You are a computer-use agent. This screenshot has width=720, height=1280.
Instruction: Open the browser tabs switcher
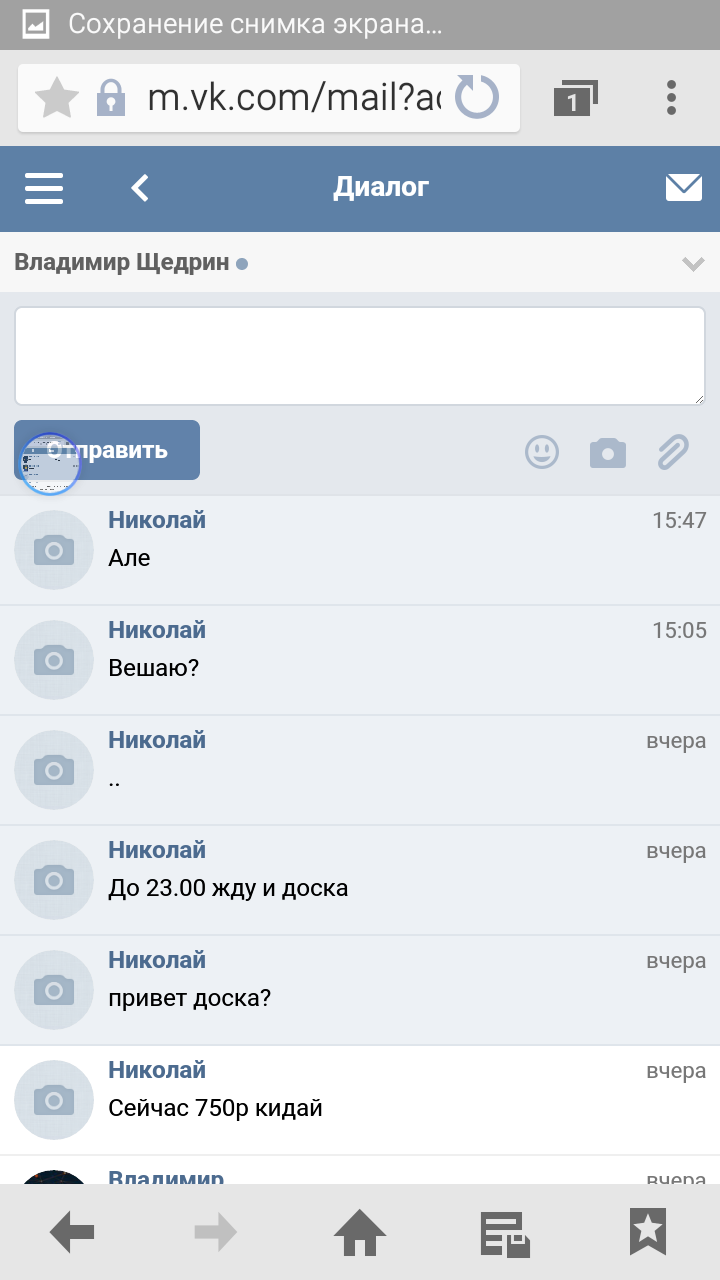click(x=574, y=98)
